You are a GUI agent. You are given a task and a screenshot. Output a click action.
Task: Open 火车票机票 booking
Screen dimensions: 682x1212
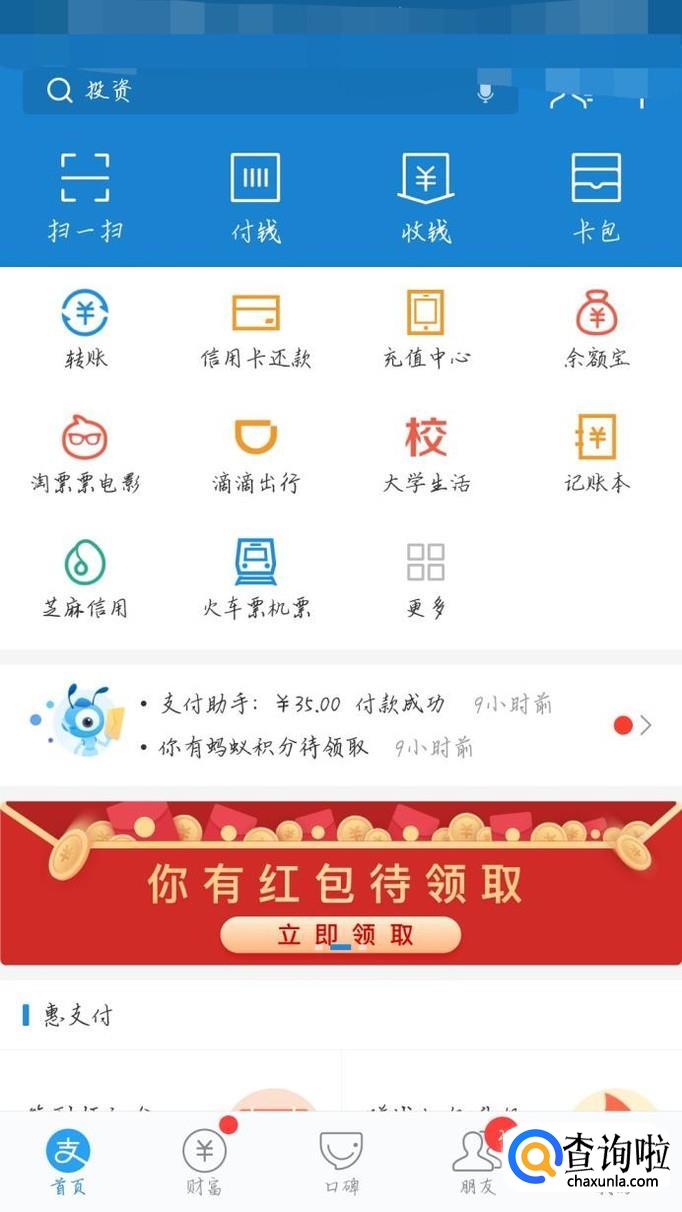coord(256,578)
